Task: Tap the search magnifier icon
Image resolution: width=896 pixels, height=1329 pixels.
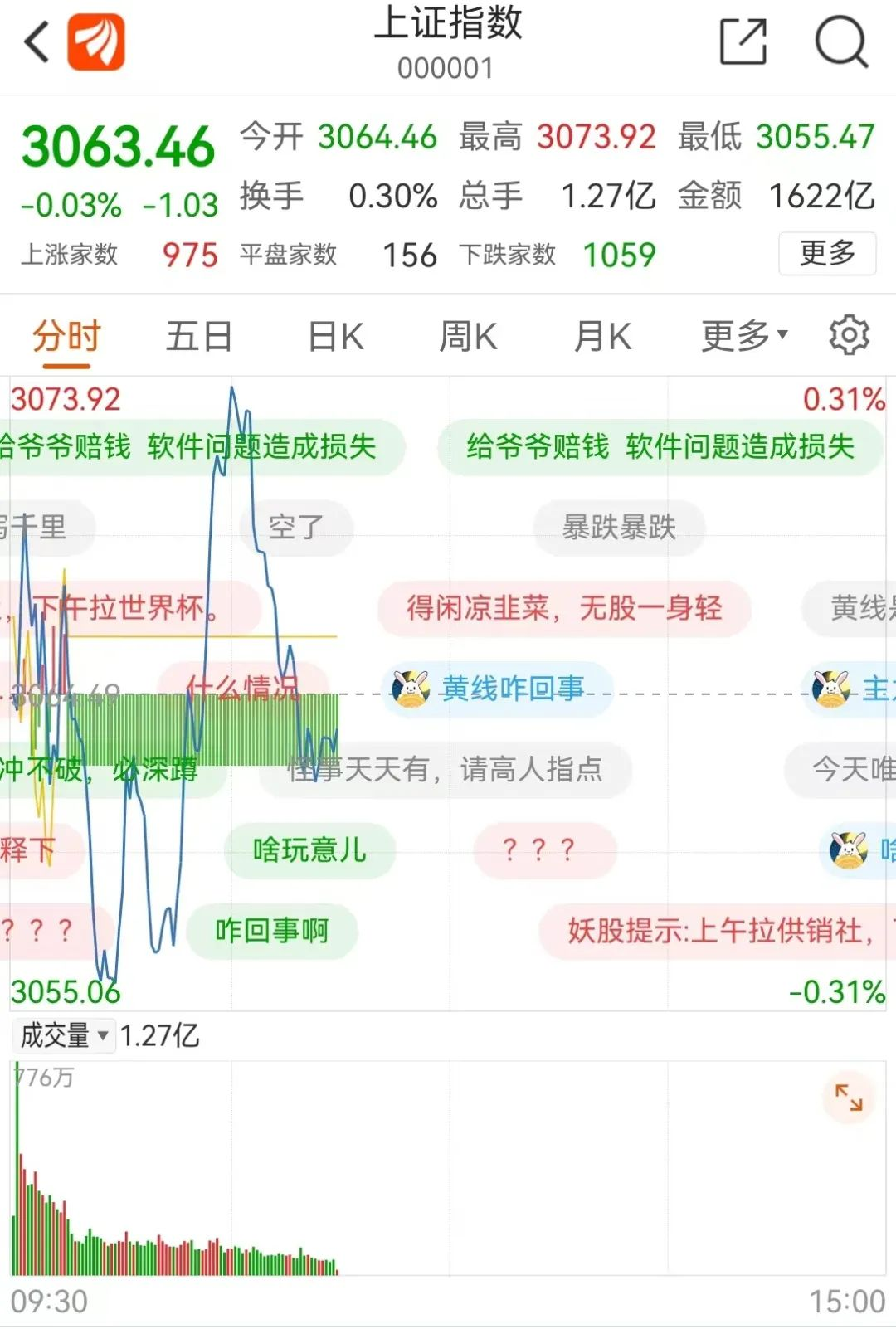Action: tap(840, 40)
